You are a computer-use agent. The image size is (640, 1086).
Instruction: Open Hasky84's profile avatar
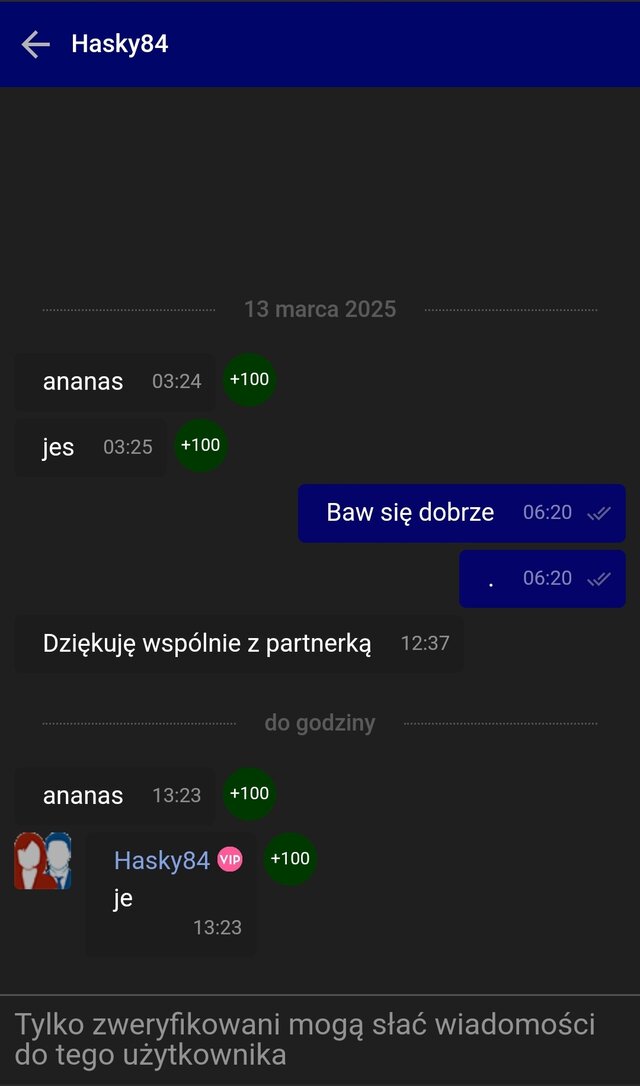pos(43,860)
